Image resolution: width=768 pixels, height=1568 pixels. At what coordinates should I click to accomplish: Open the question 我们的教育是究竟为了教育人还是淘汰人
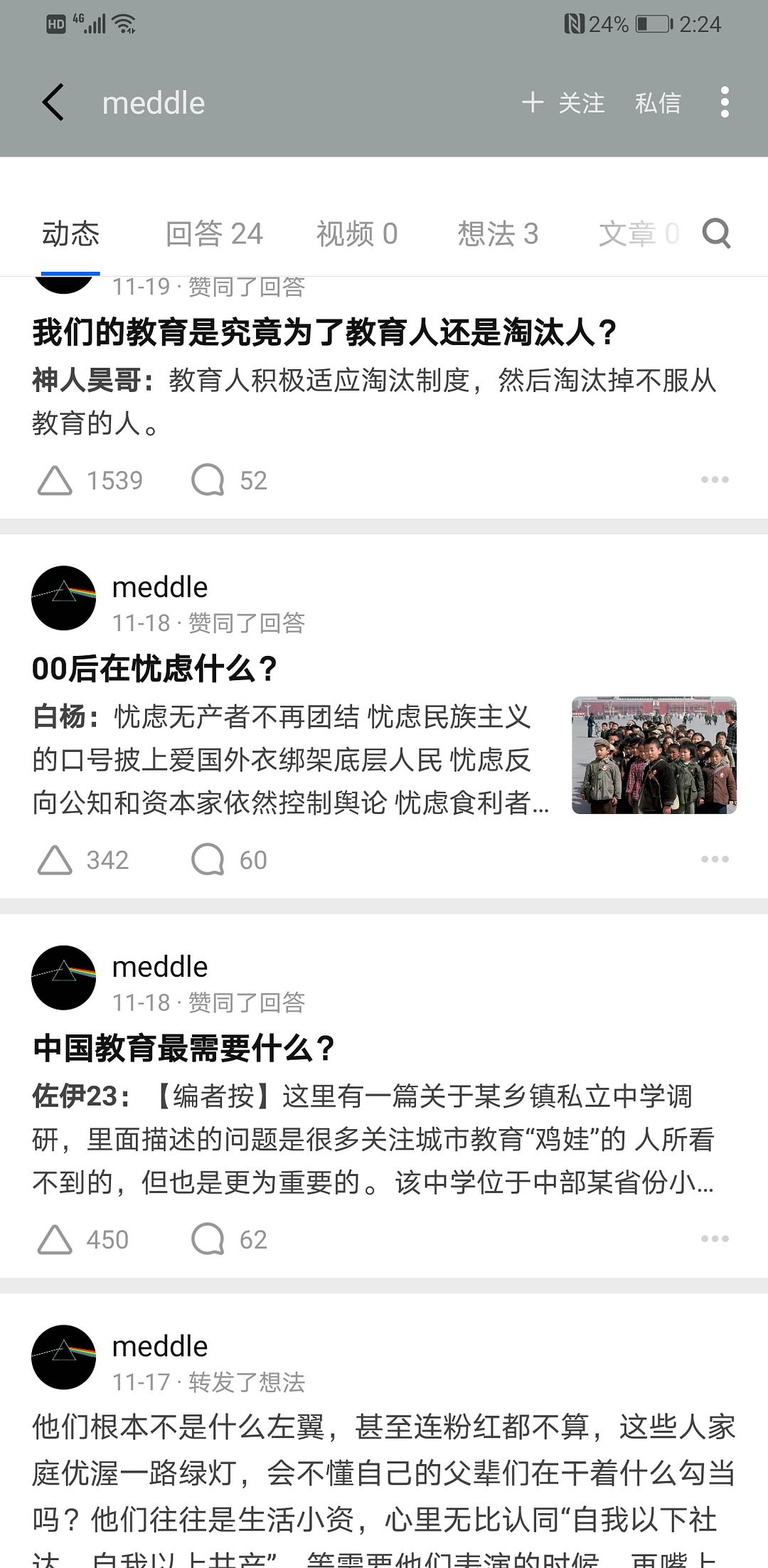tap(324, 332)
